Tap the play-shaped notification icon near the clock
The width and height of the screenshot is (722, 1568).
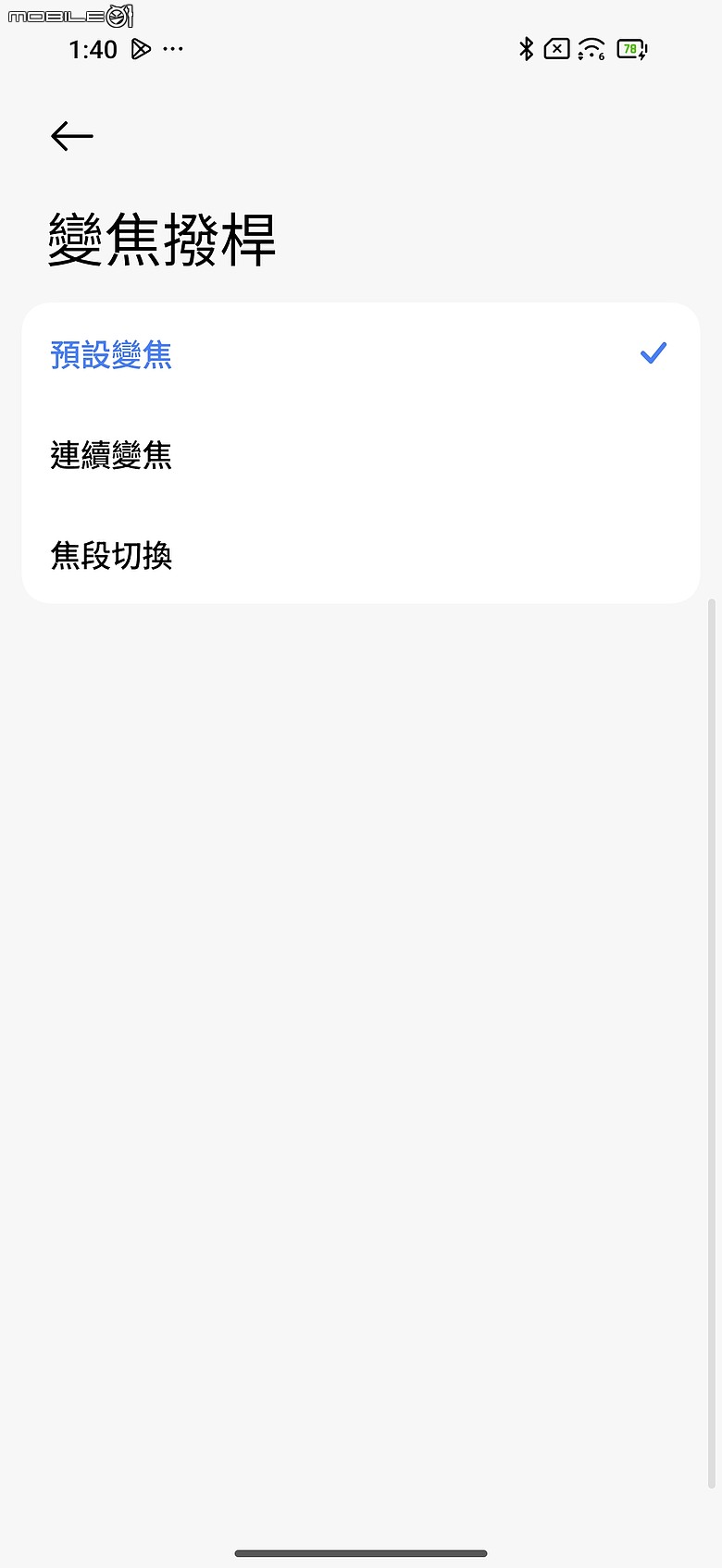coord(141,49)
